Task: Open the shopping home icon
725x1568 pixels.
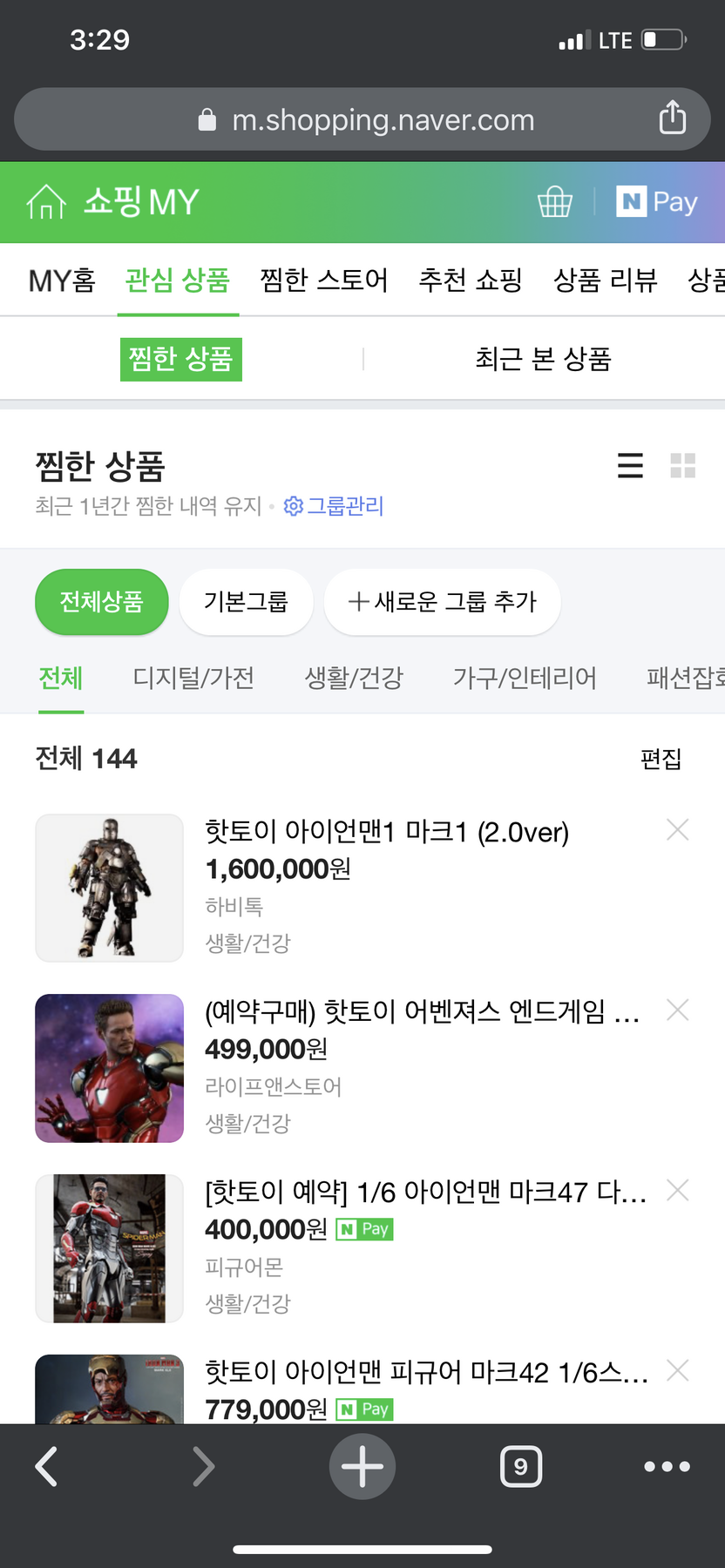Action: [46, 202]
